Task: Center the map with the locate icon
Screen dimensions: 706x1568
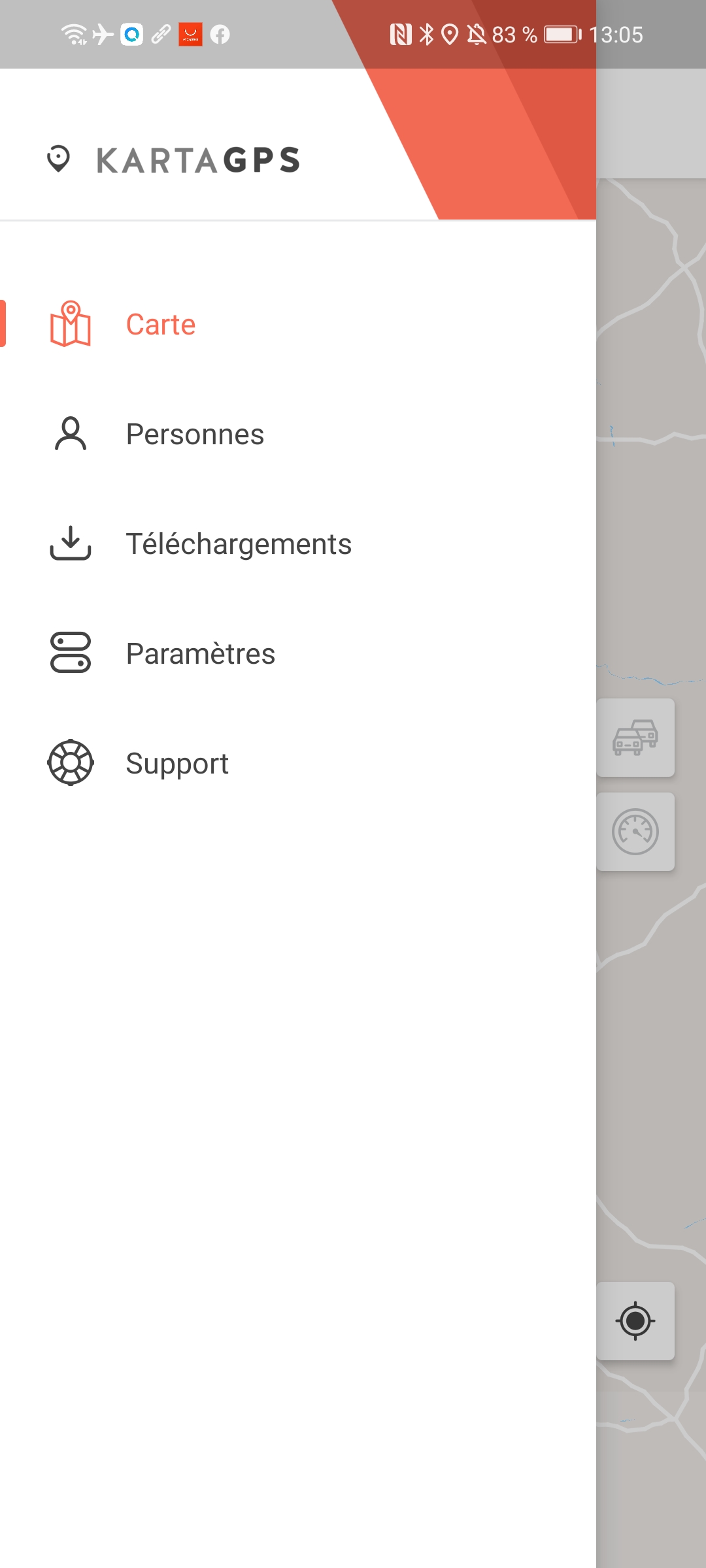Action: coord(635,1322)
